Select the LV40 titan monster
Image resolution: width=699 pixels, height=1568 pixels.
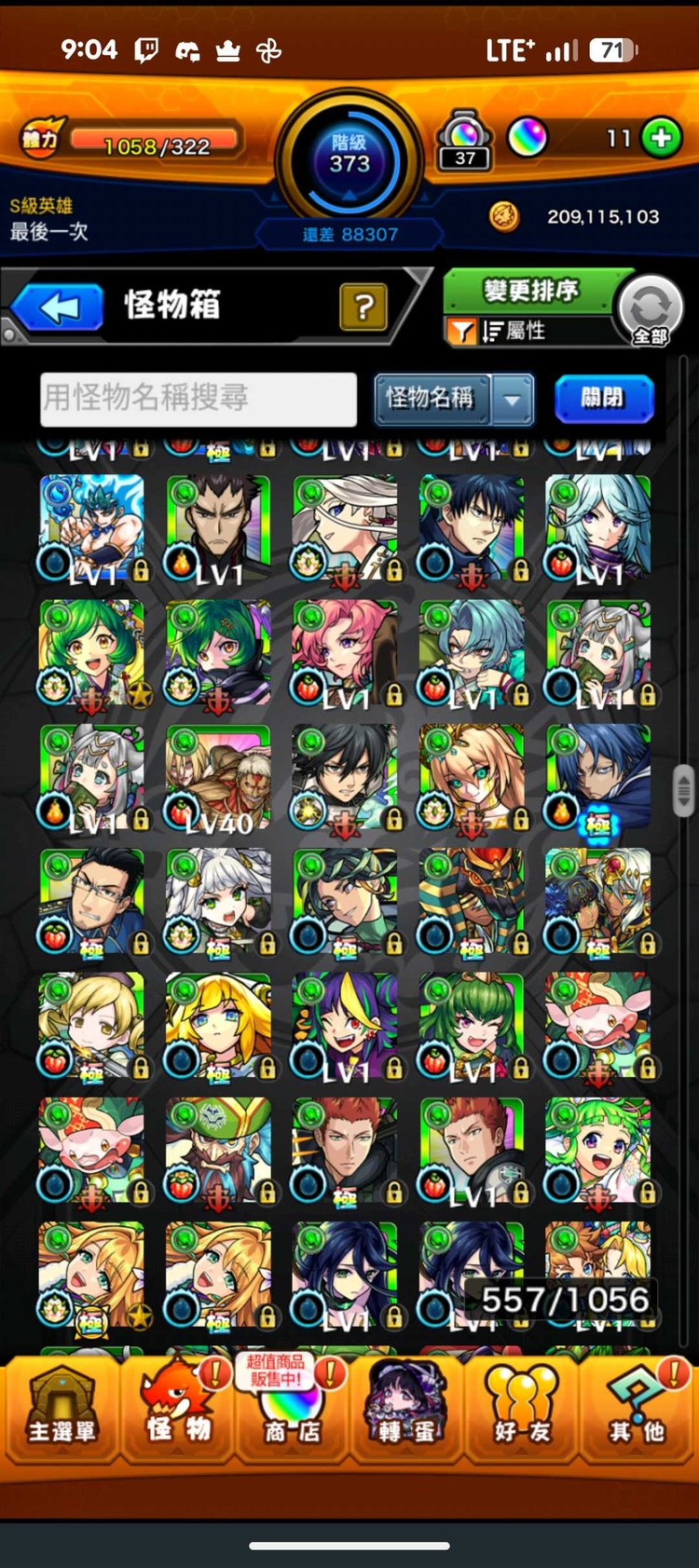[x=218, y=778]
